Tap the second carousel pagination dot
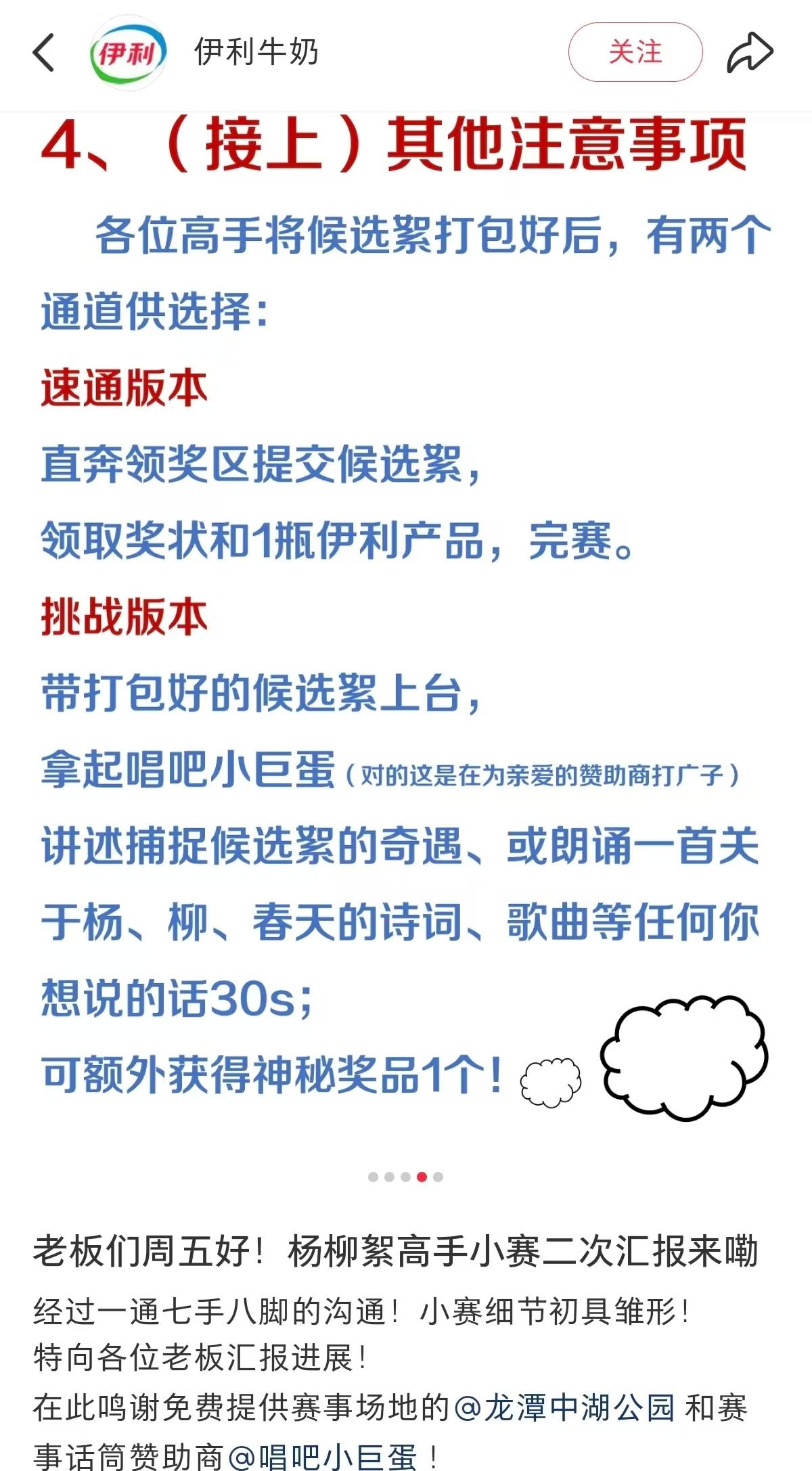 click(x=390, y=1176)
